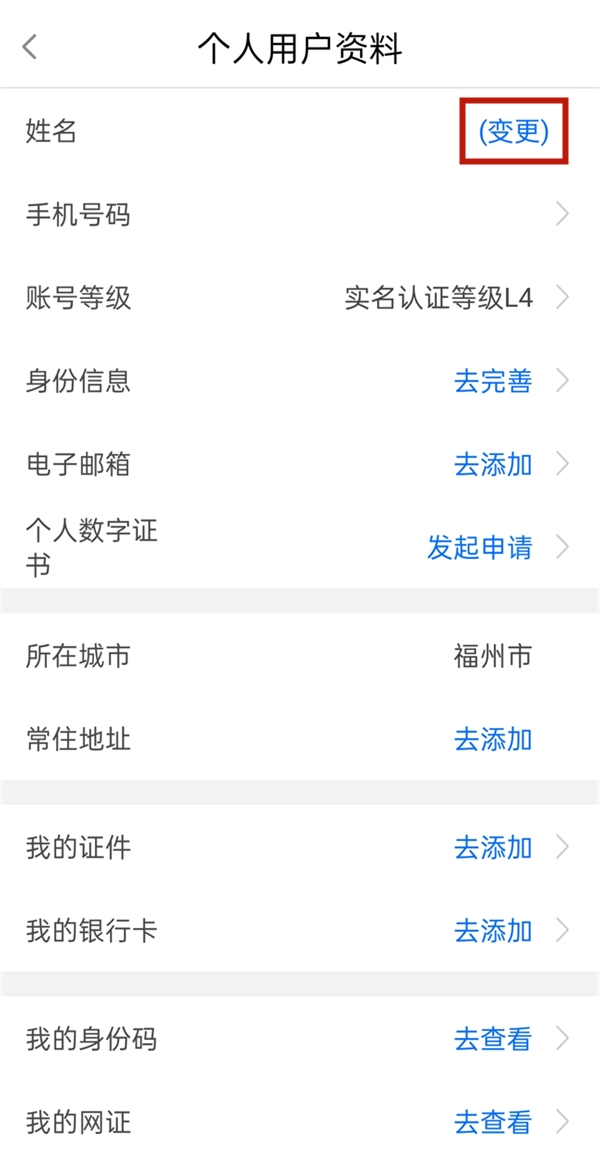The height and width of the screenshot is (1151, 600).
Task: Open 我的证件 to add documents
Action: pos(493,848)
